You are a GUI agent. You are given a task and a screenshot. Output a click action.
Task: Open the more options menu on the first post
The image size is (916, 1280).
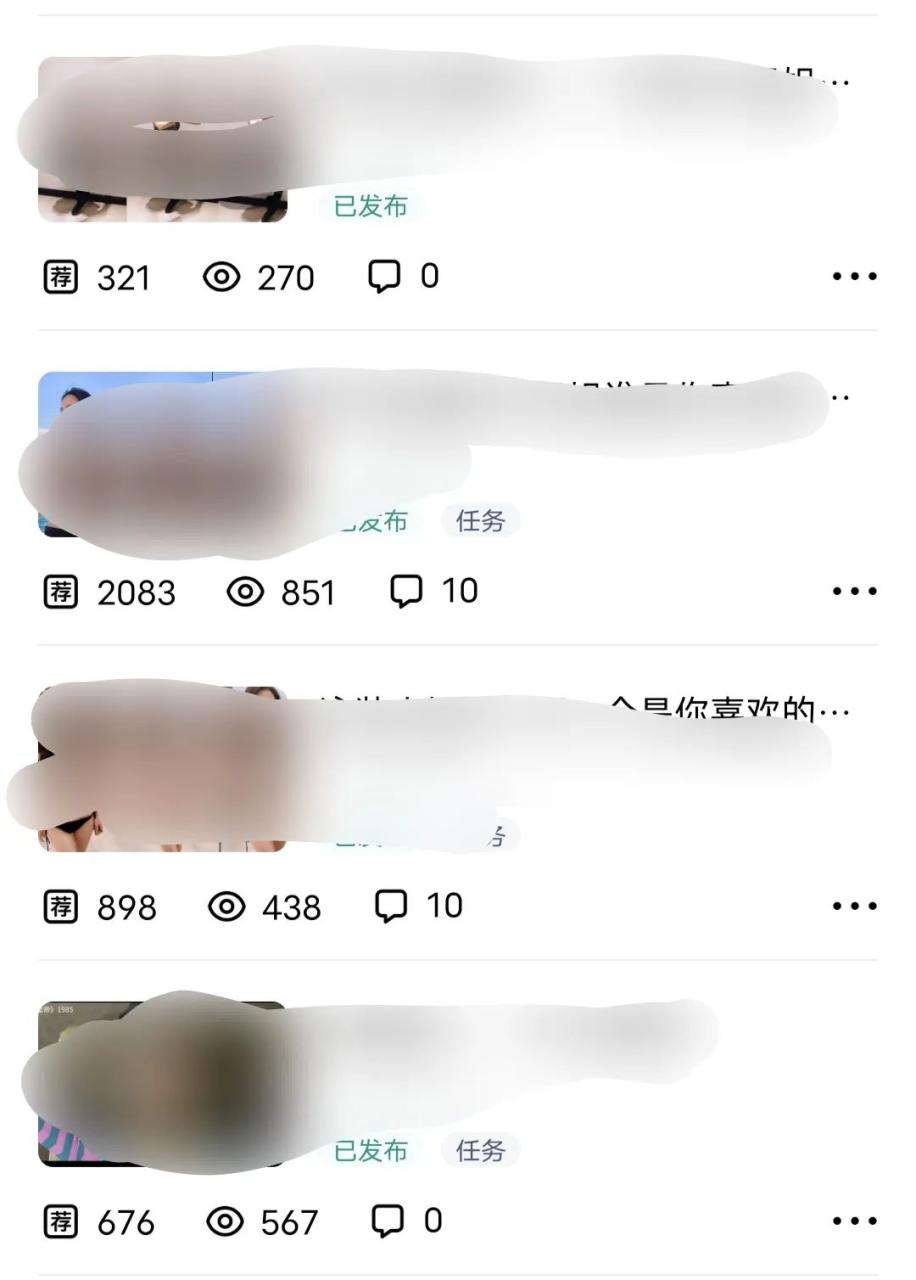tap(855, 276)
